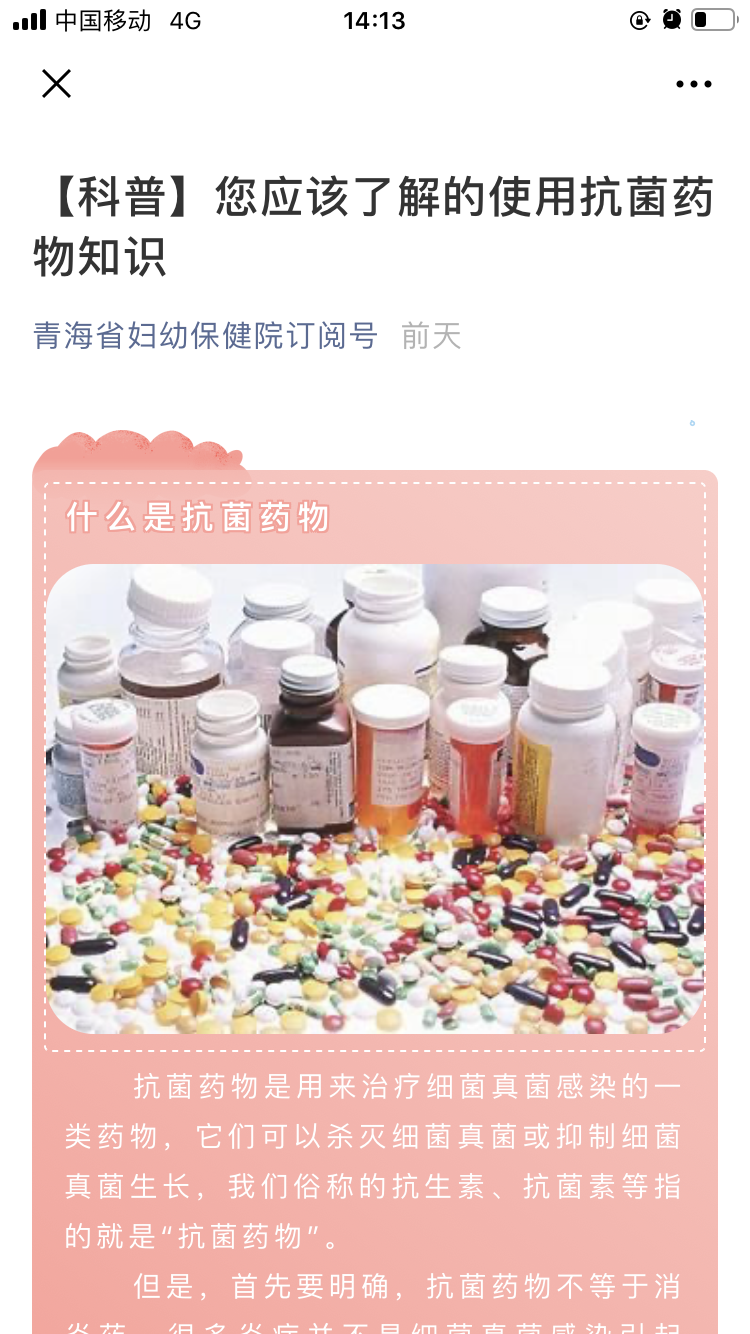Open the three-dot overflow menu
750x1334 pixels.
point(693,85)
